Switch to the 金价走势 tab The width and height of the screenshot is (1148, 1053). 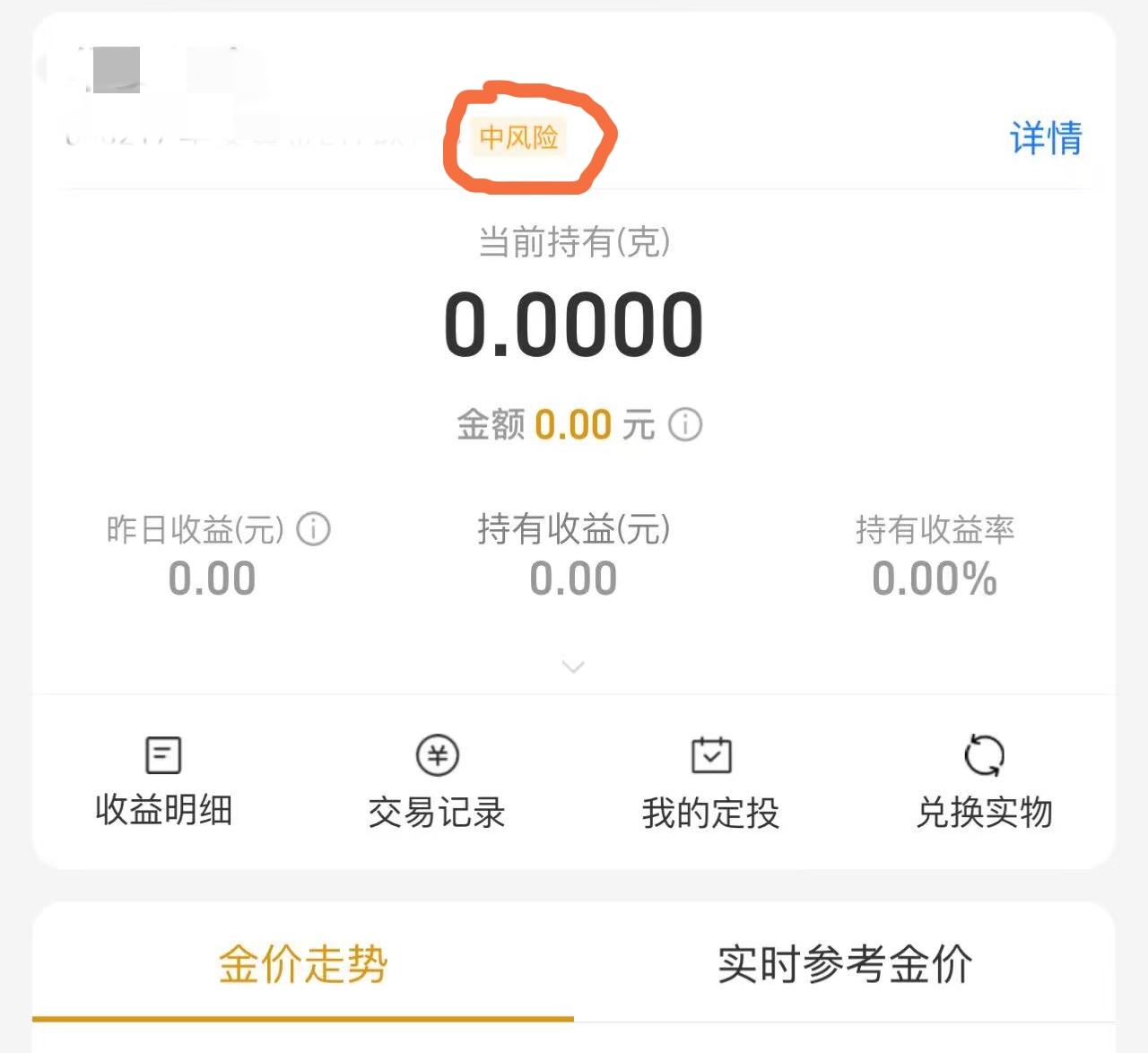pyautogui.click(x=303, y=965)
